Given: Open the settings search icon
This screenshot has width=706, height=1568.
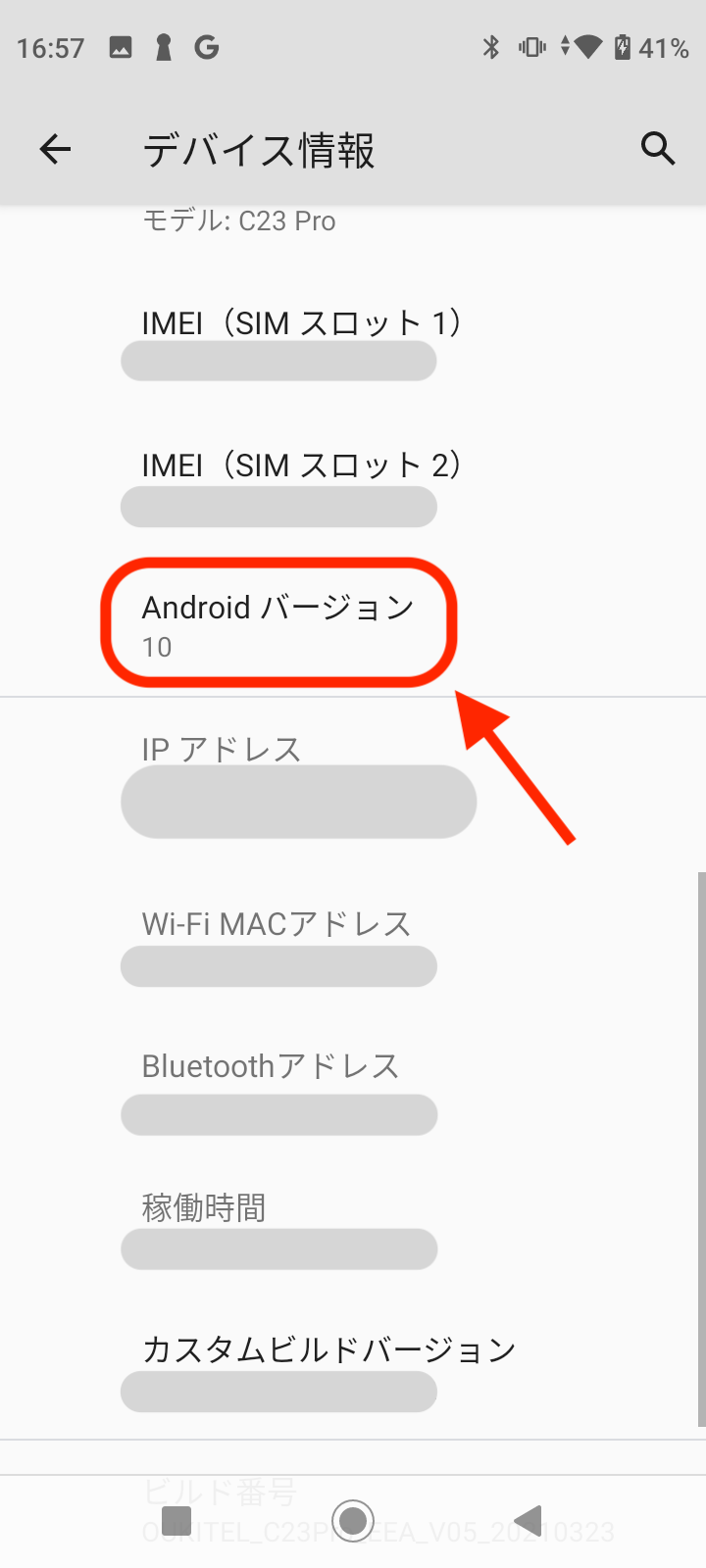Looking at the screenshot, I should point(658,149).
